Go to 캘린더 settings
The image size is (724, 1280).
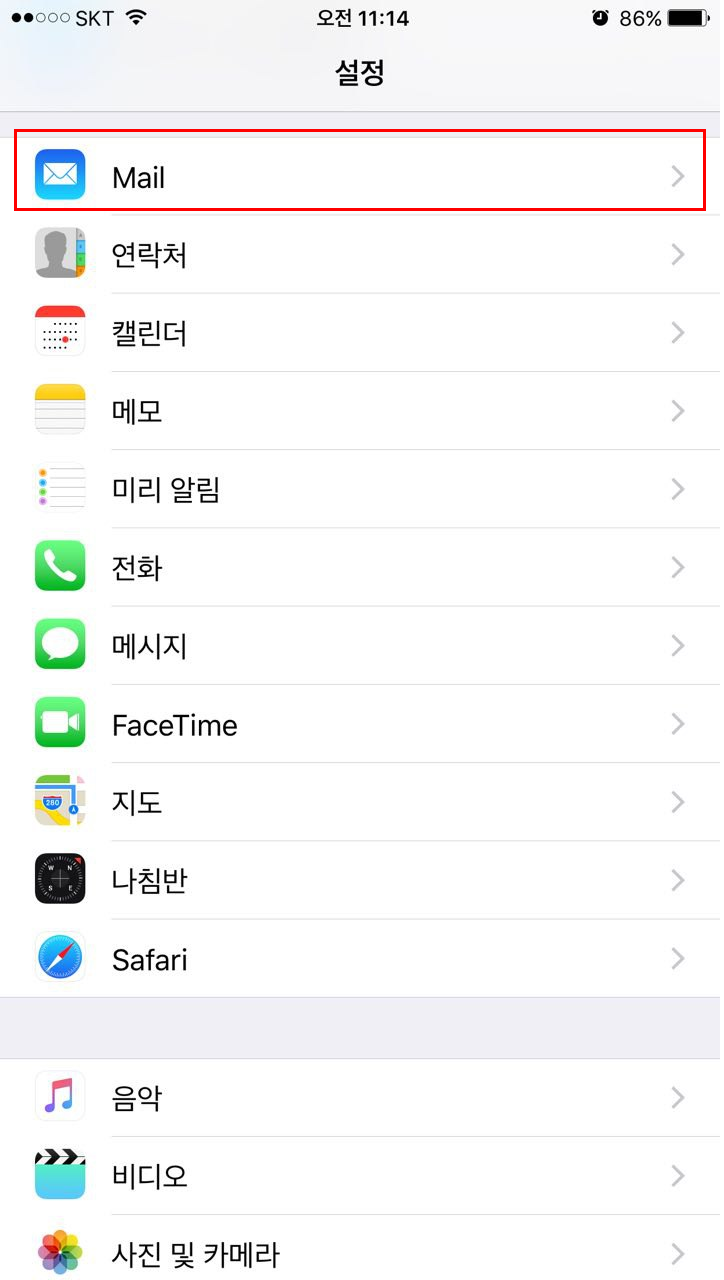pos(360,333)
